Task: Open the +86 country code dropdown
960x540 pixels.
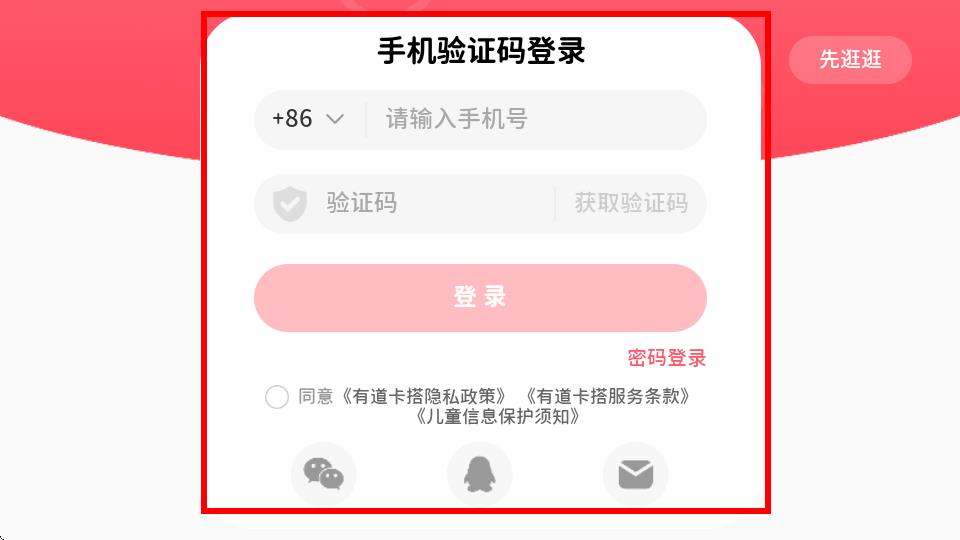Action: (308, 119)
